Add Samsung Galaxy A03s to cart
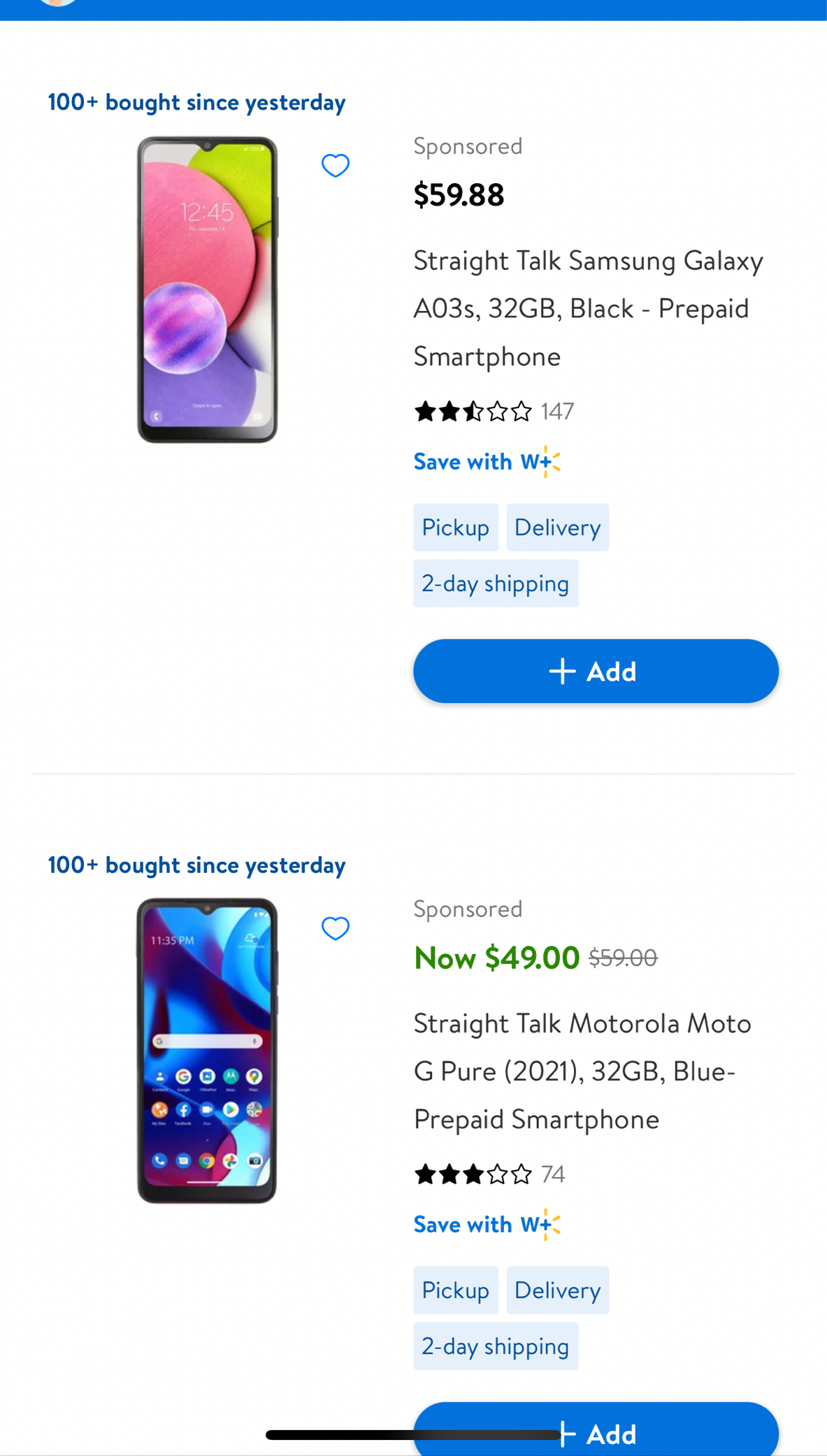Viewport: 827px width, 1456px height. tap(595, 671)
